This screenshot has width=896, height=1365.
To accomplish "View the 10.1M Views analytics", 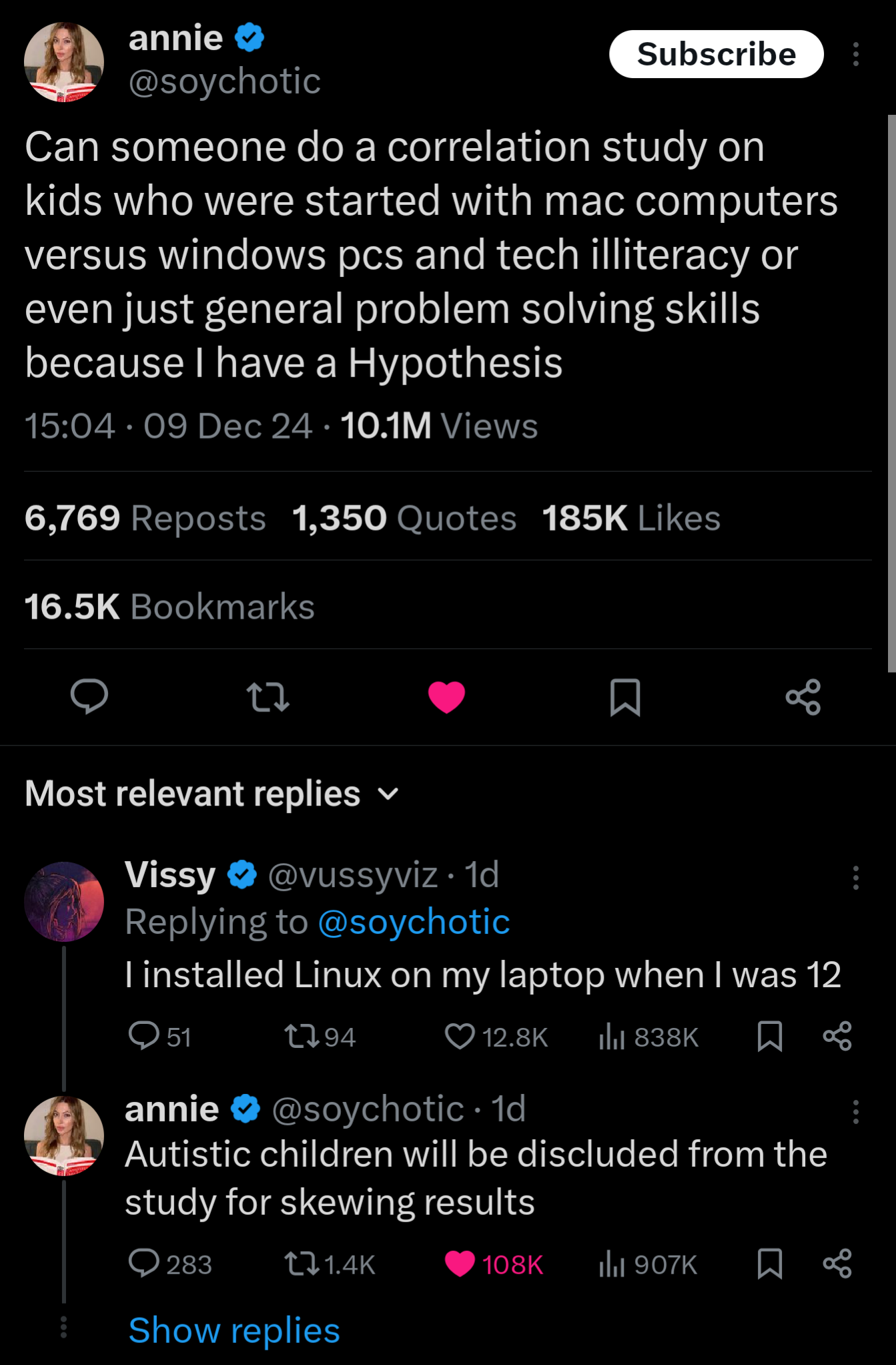I will 440,426.
